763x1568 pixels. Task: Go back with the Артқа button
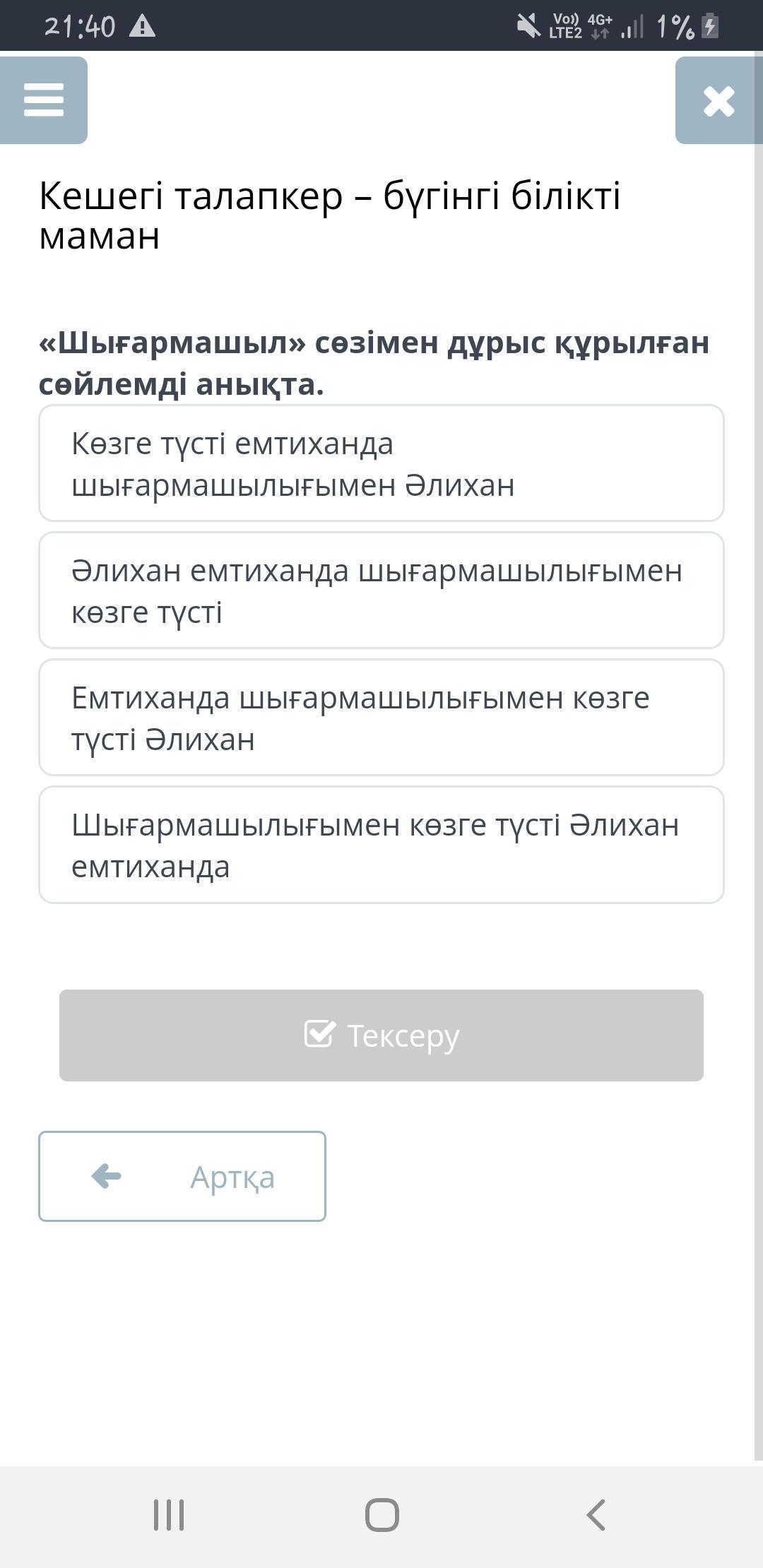[x=182, y=1176]
